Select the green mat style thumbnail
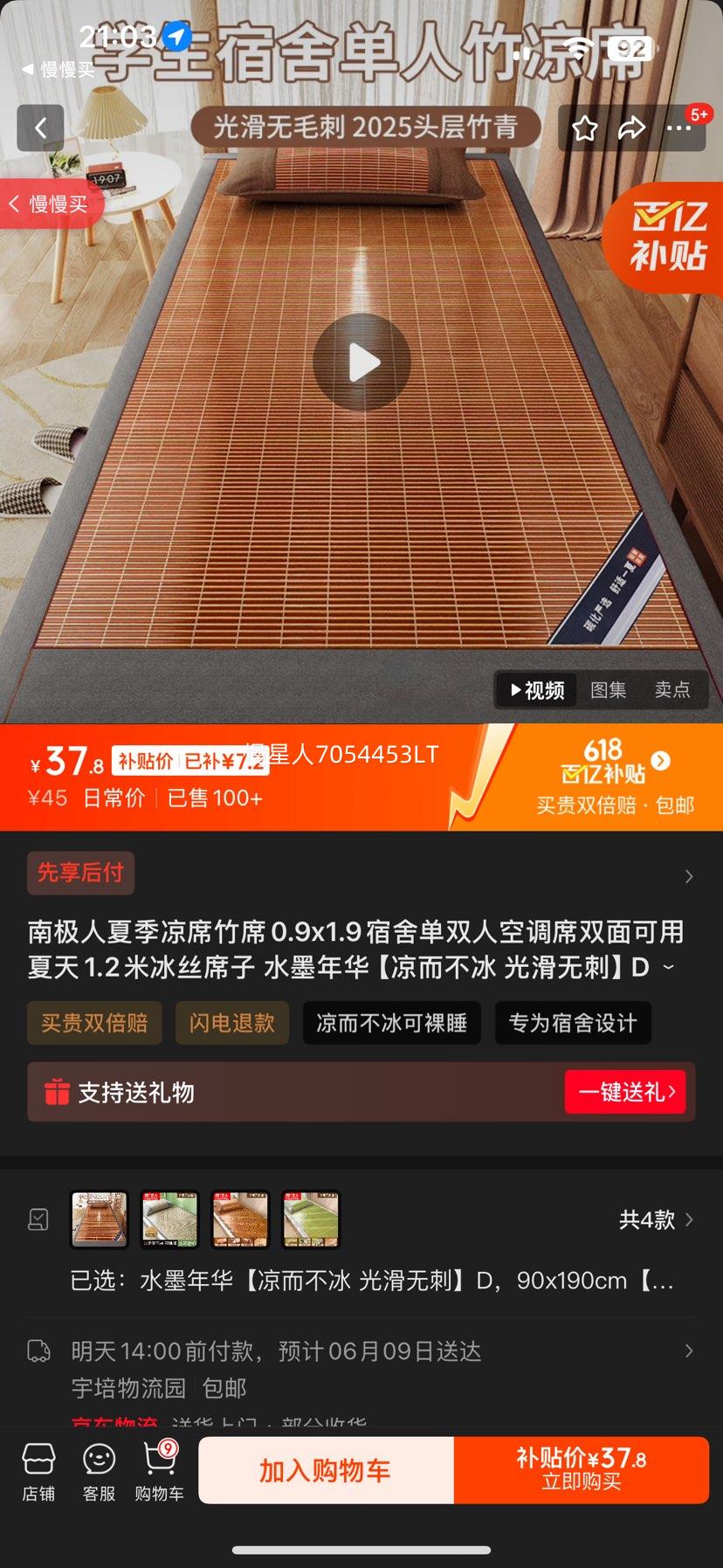Viewport: 723px width, 1568px height. pos(311,1219)
